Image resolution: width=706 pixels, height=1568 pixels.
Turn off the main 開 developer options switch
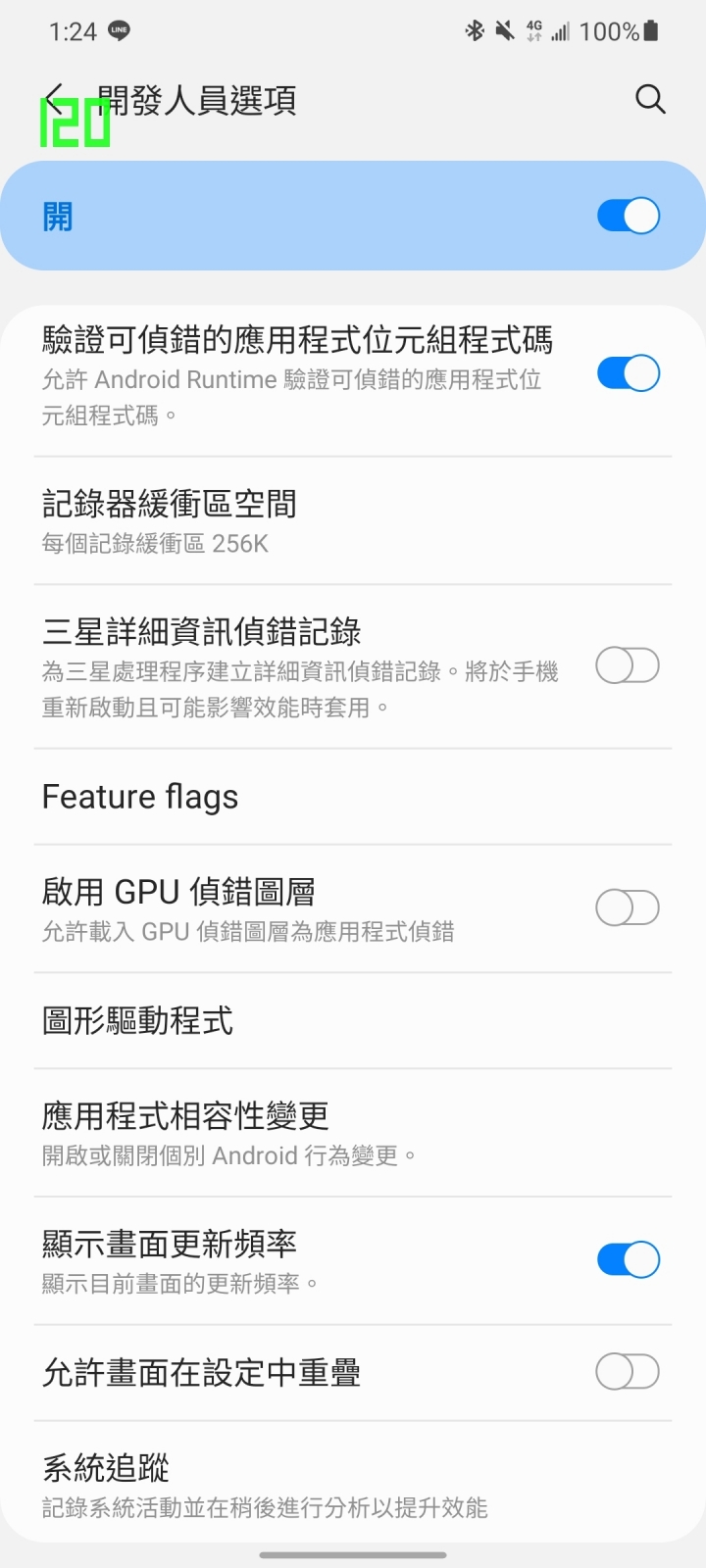pyautogui.click(x=629, y=216)
